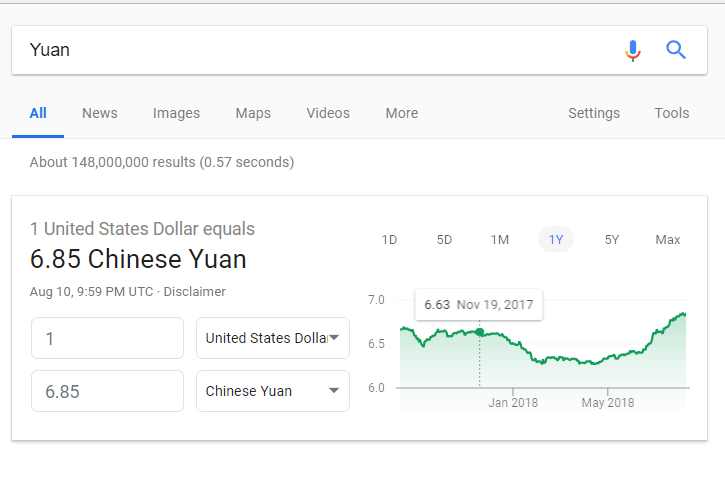Open the Maps tab

253,113
